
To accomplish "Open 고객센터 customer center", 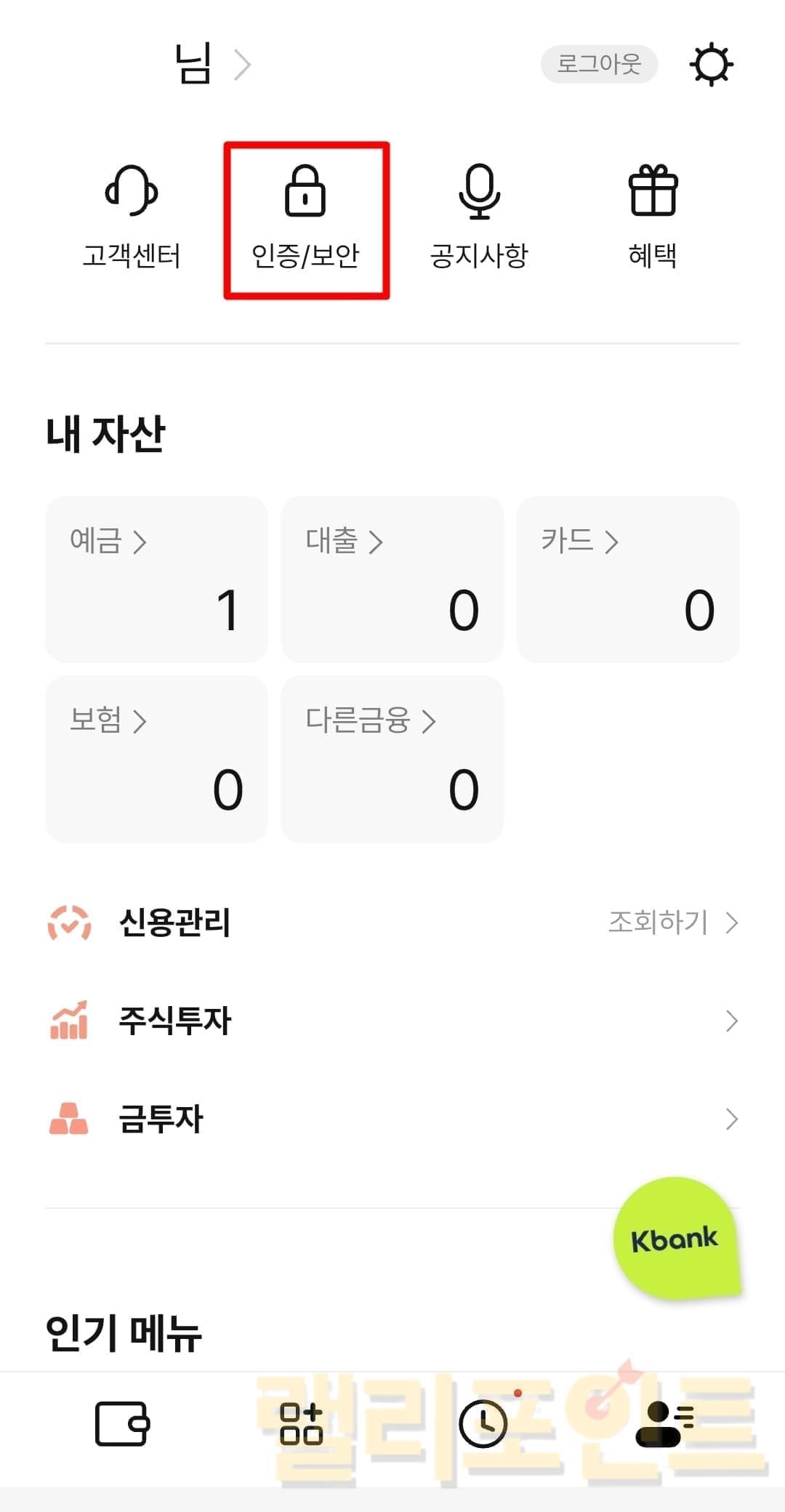I will [132, 218].
